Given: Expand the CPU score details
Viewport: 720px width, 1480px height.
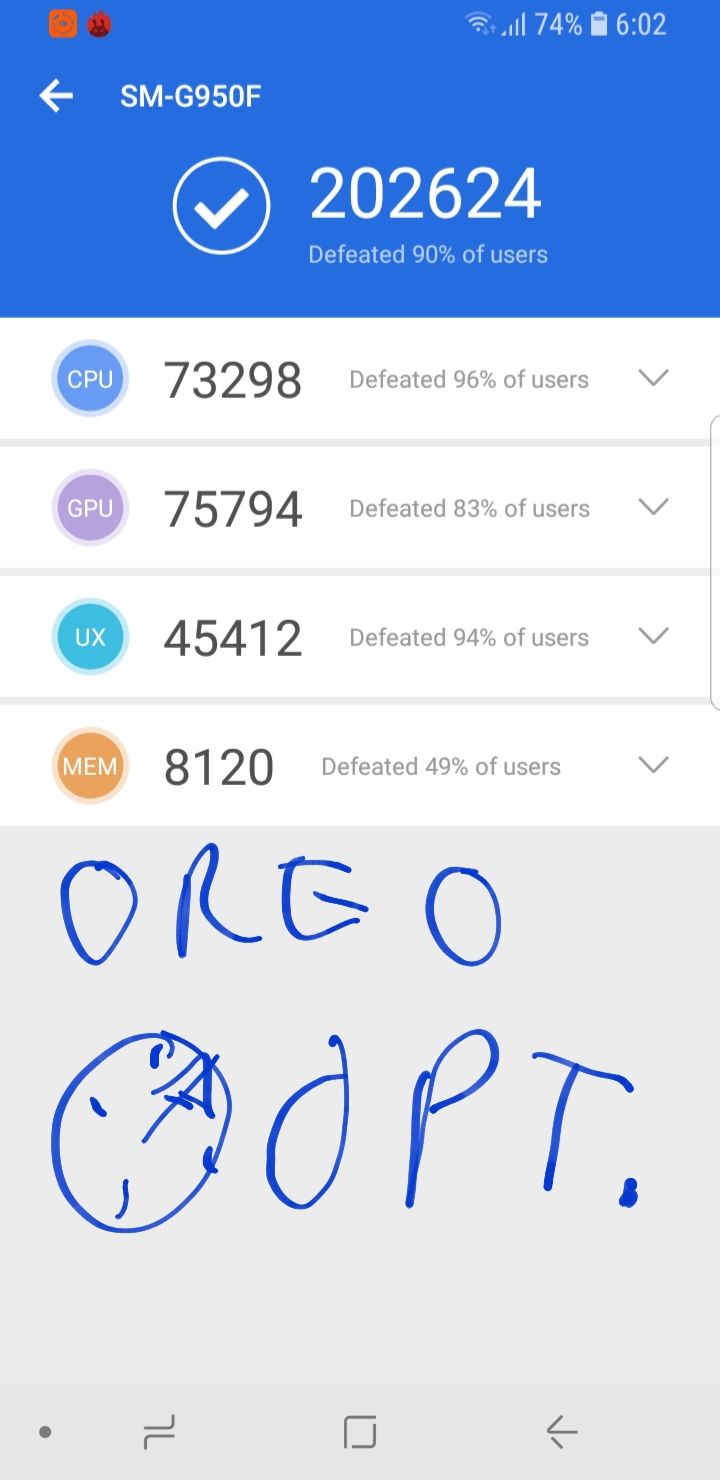Looking at the screenshot, I should [653, 378].
